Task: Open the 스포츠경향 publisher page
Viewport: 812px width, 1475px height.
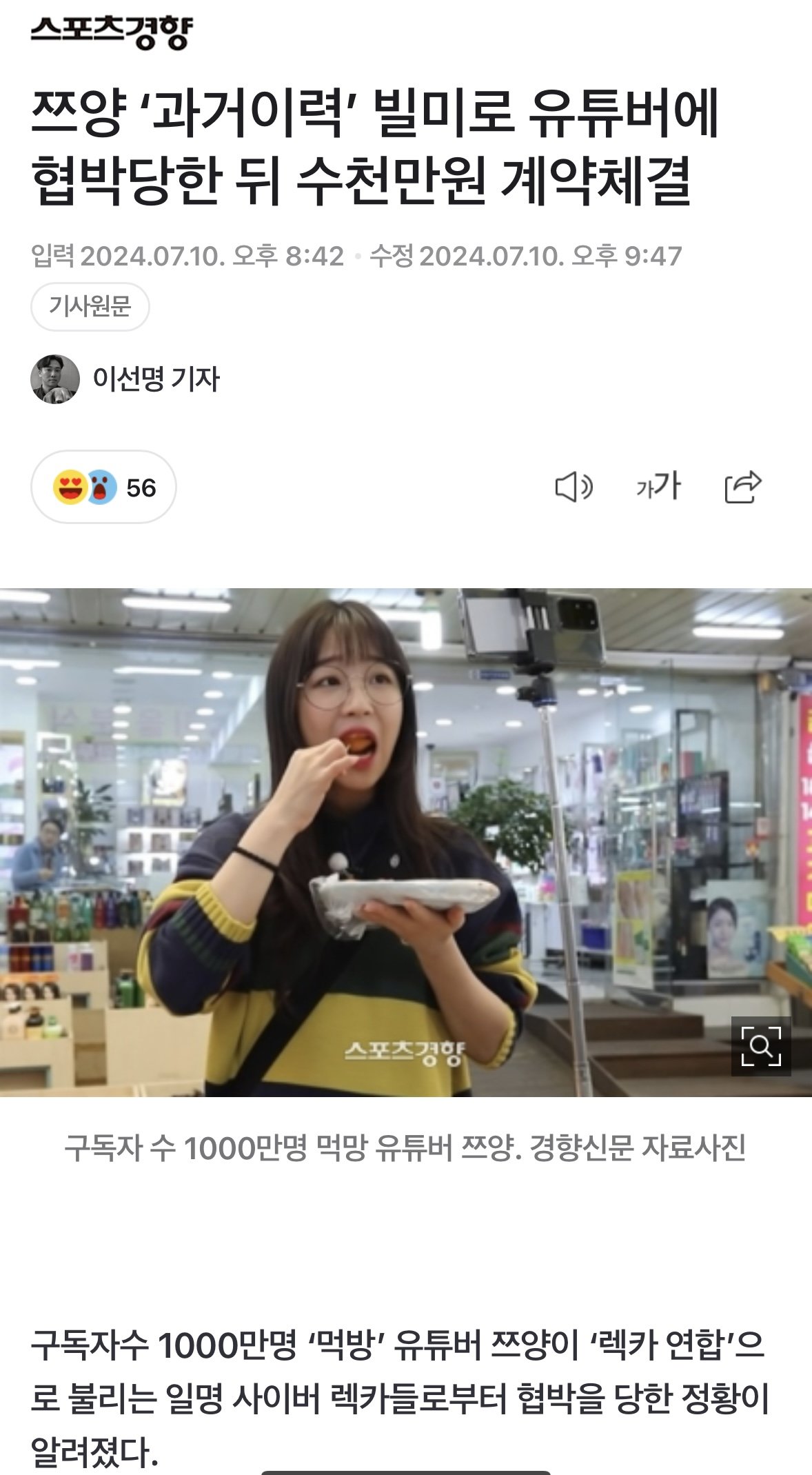Action: click(x=112, y=31)
